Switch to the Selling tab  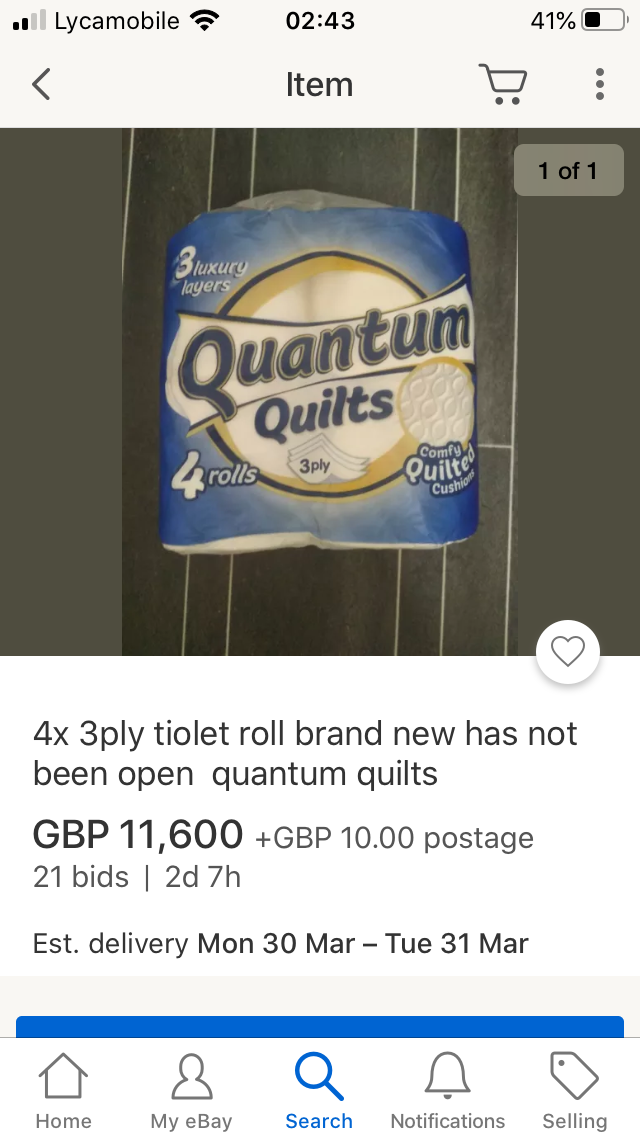coord(575,1090)
